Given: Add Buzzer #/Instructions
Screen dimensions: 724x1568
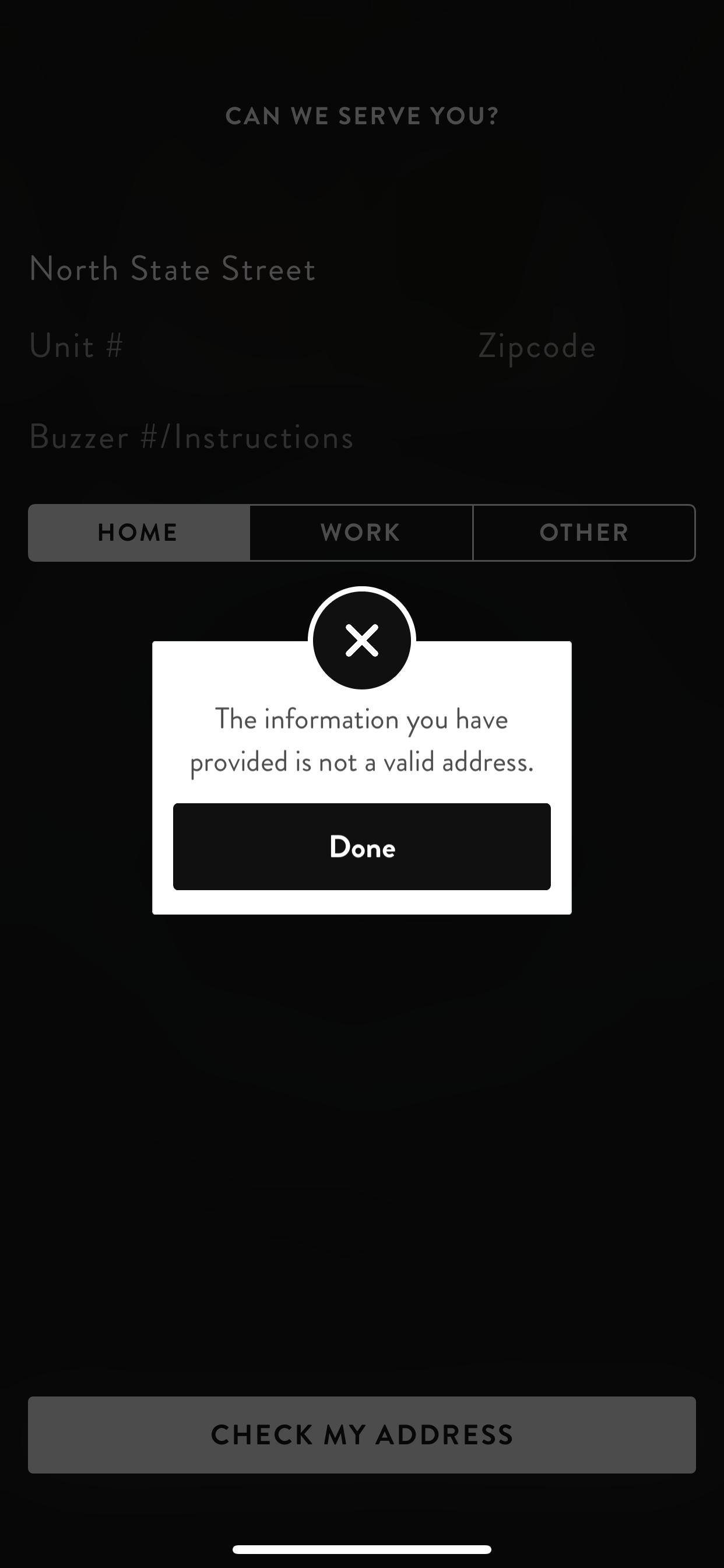Looking at the screenshot, I should (x=361, y=437).
